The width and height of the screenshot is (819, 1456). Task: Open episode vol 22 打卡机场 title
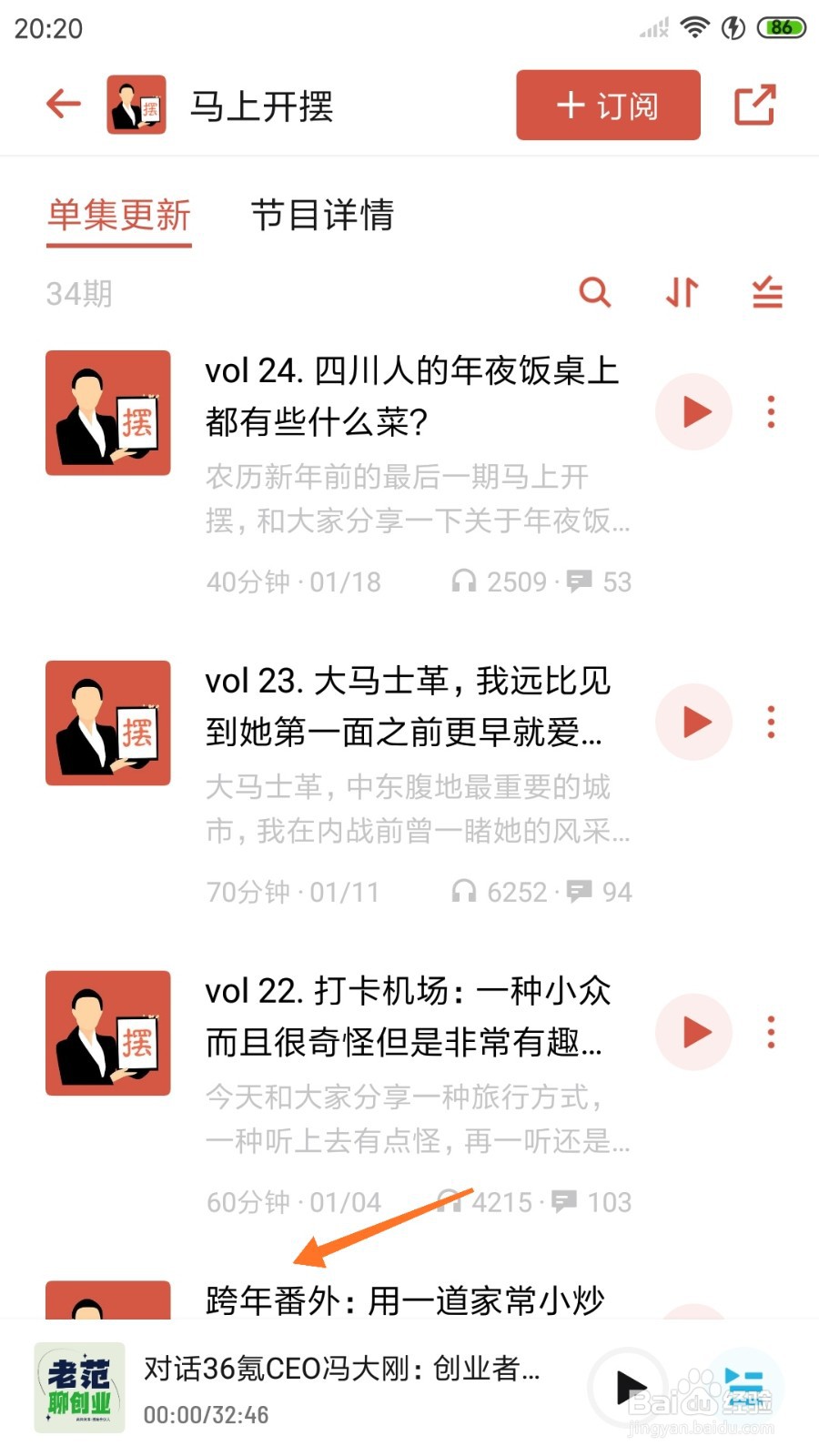tap(407, 1018)
